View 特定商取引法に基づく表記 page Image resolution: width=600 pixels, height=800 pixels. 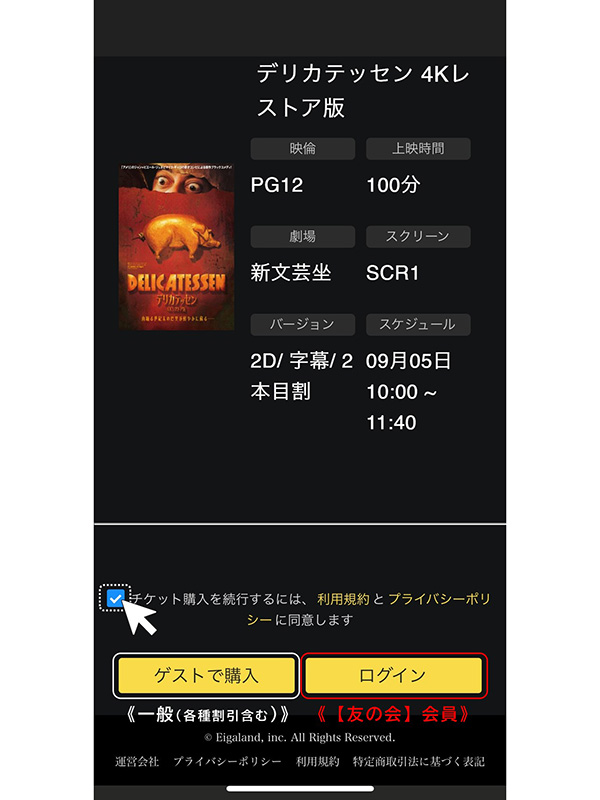[418, 762]
